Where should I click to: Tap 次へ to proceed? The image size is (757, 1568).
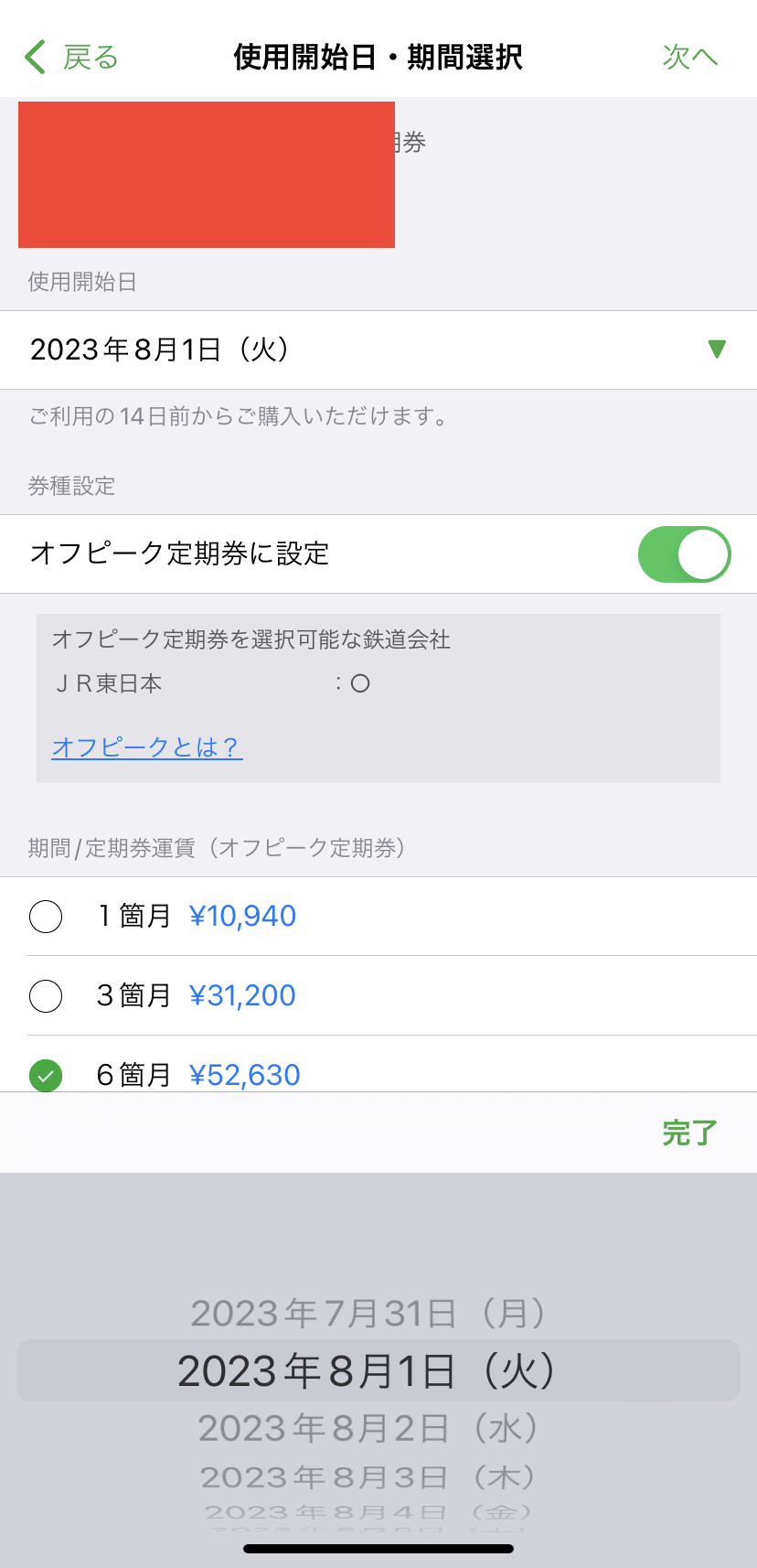click(690, 57)
